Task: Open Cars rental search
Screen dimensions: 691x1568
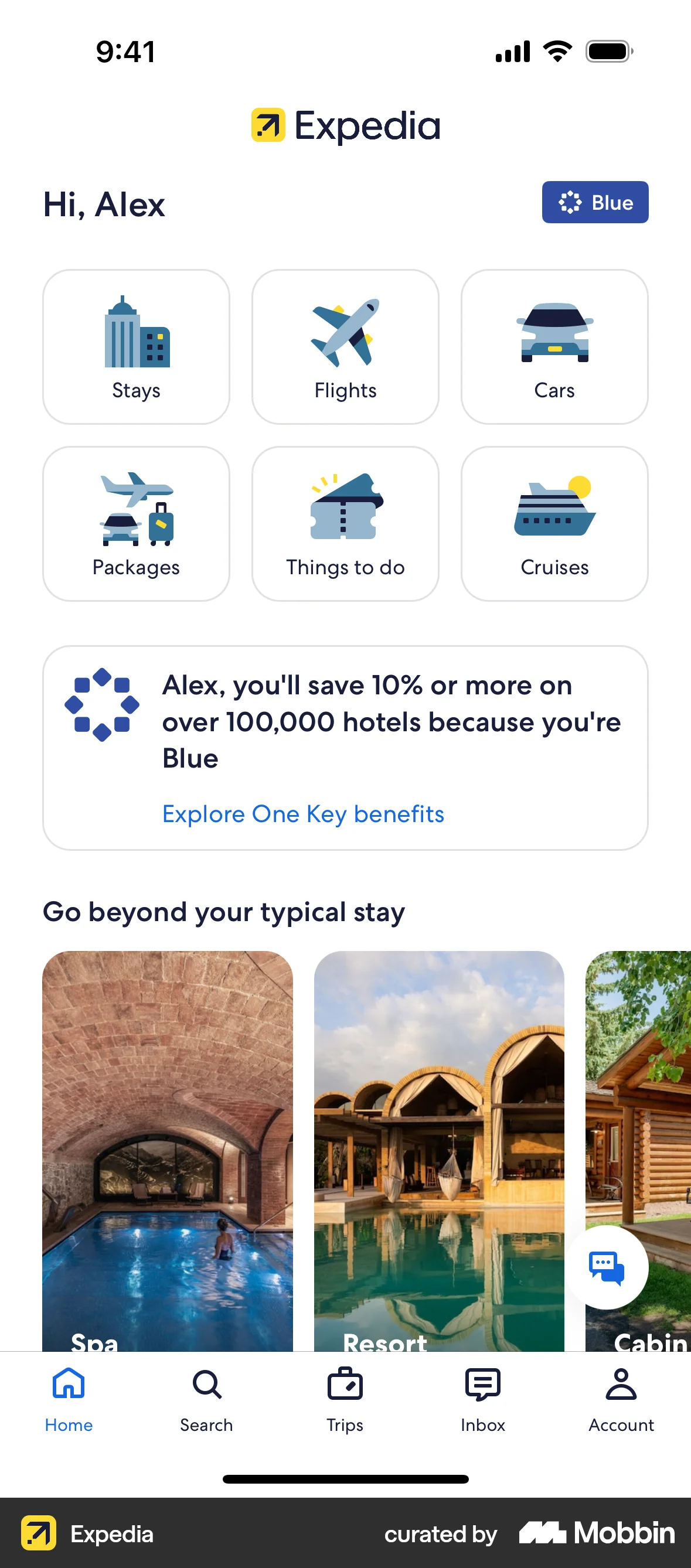Action: click(x=554, y=345)
